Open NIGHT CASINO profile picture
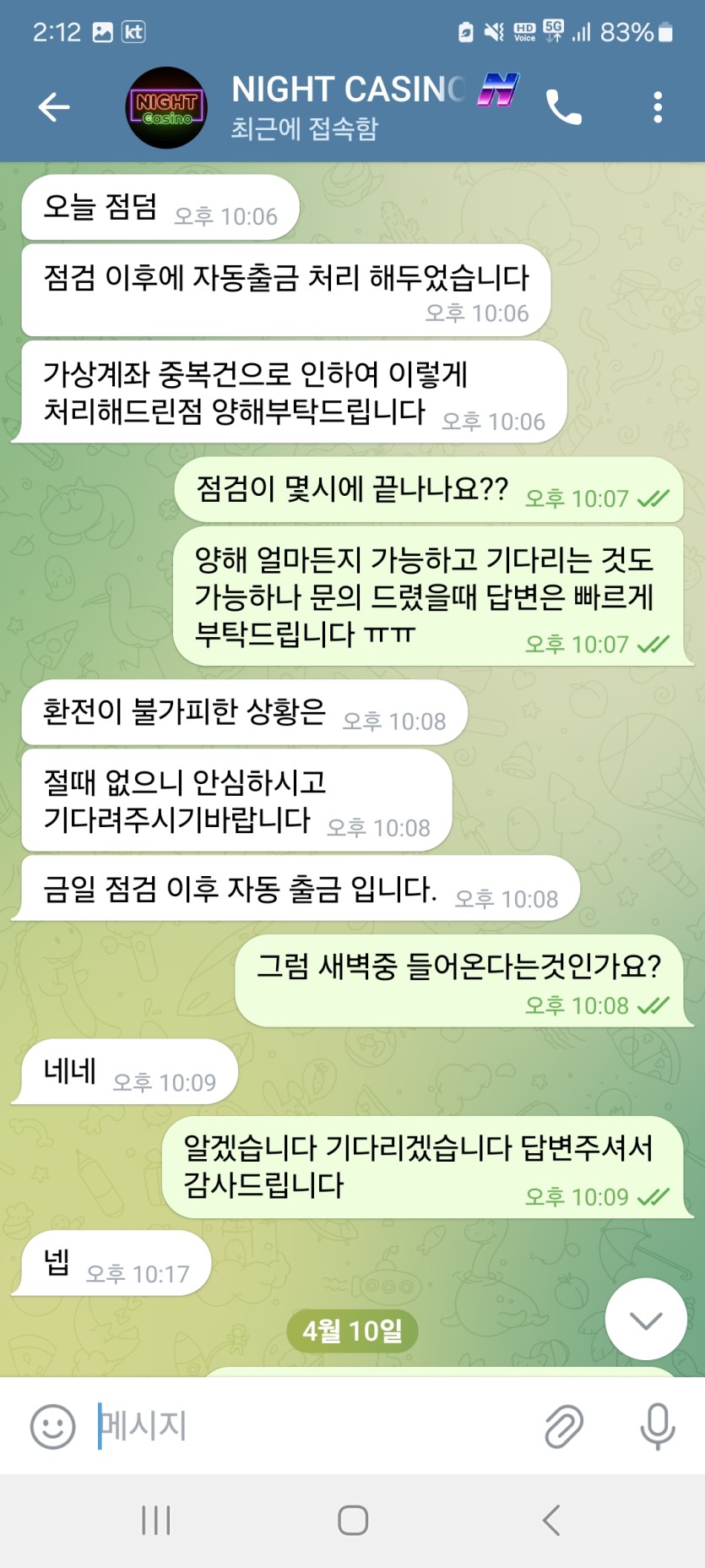The width and height of the screenshot is (705, 1568). click(x=166, y=108)
